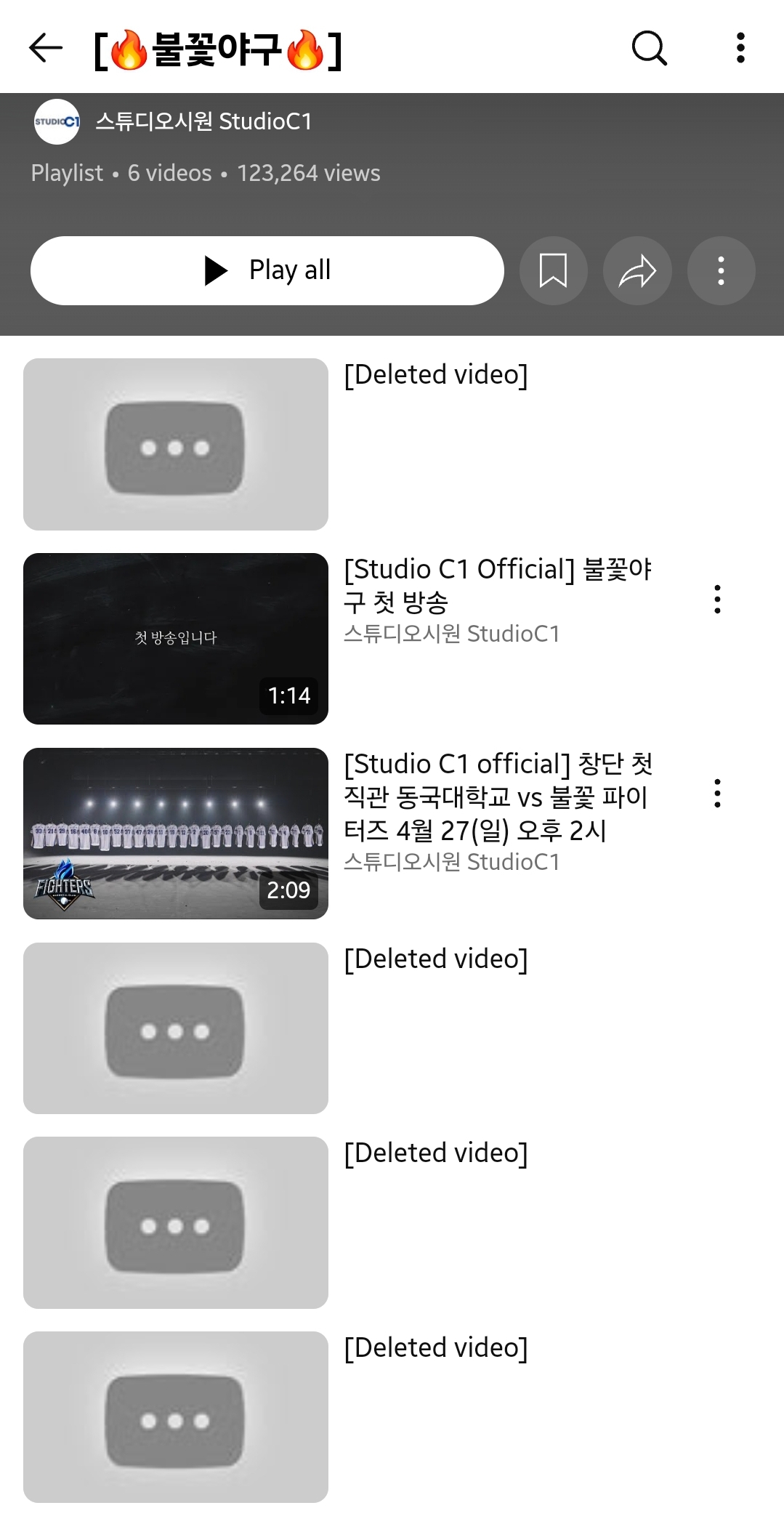Image resolution: width=784 pixels, height=1516 pixels.
Task: Open more playlist options beside share
Action: pos(721,270)
